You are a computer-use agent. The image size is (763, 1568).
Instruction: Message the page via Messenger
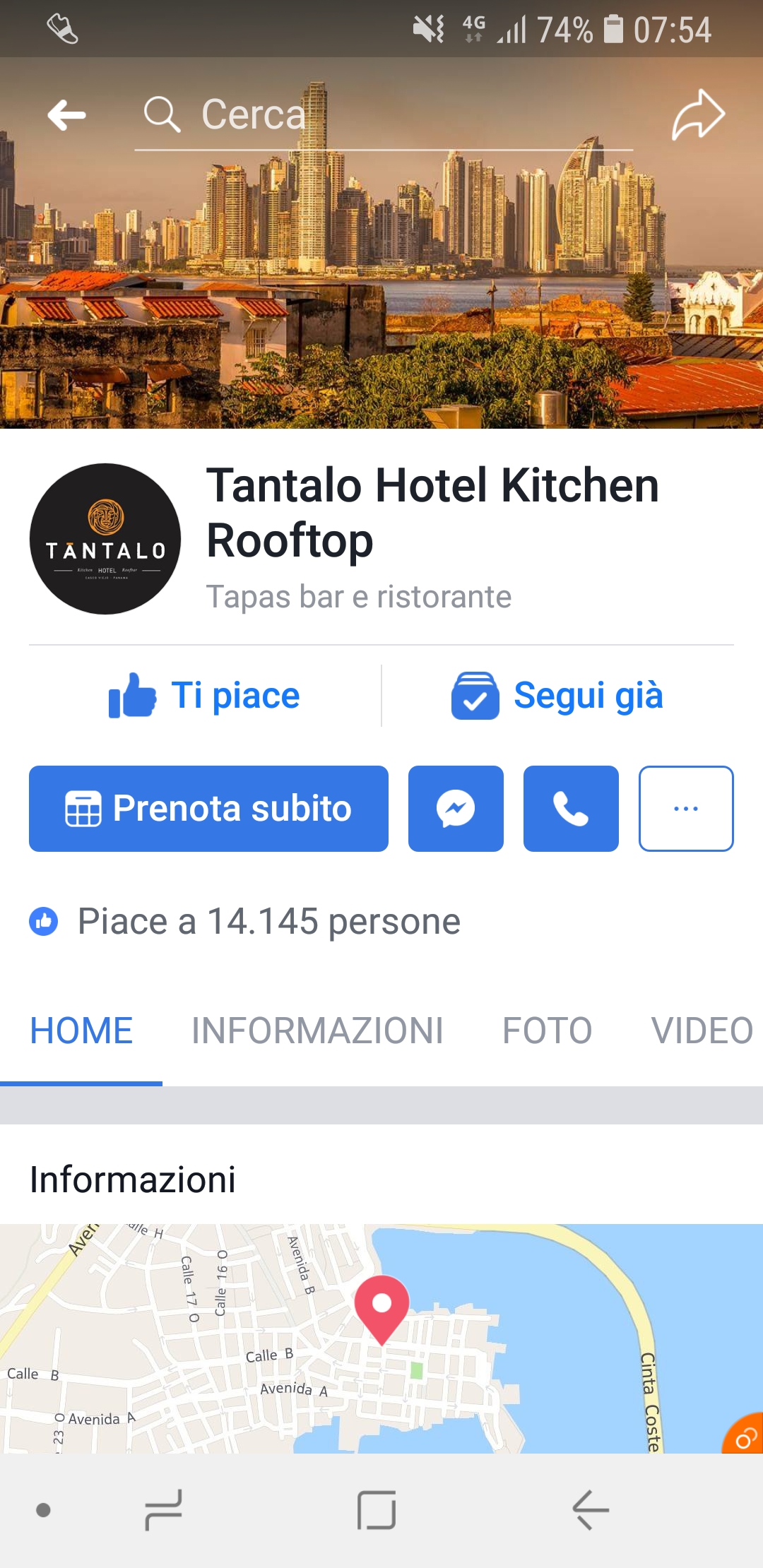(x=456, y=809)
